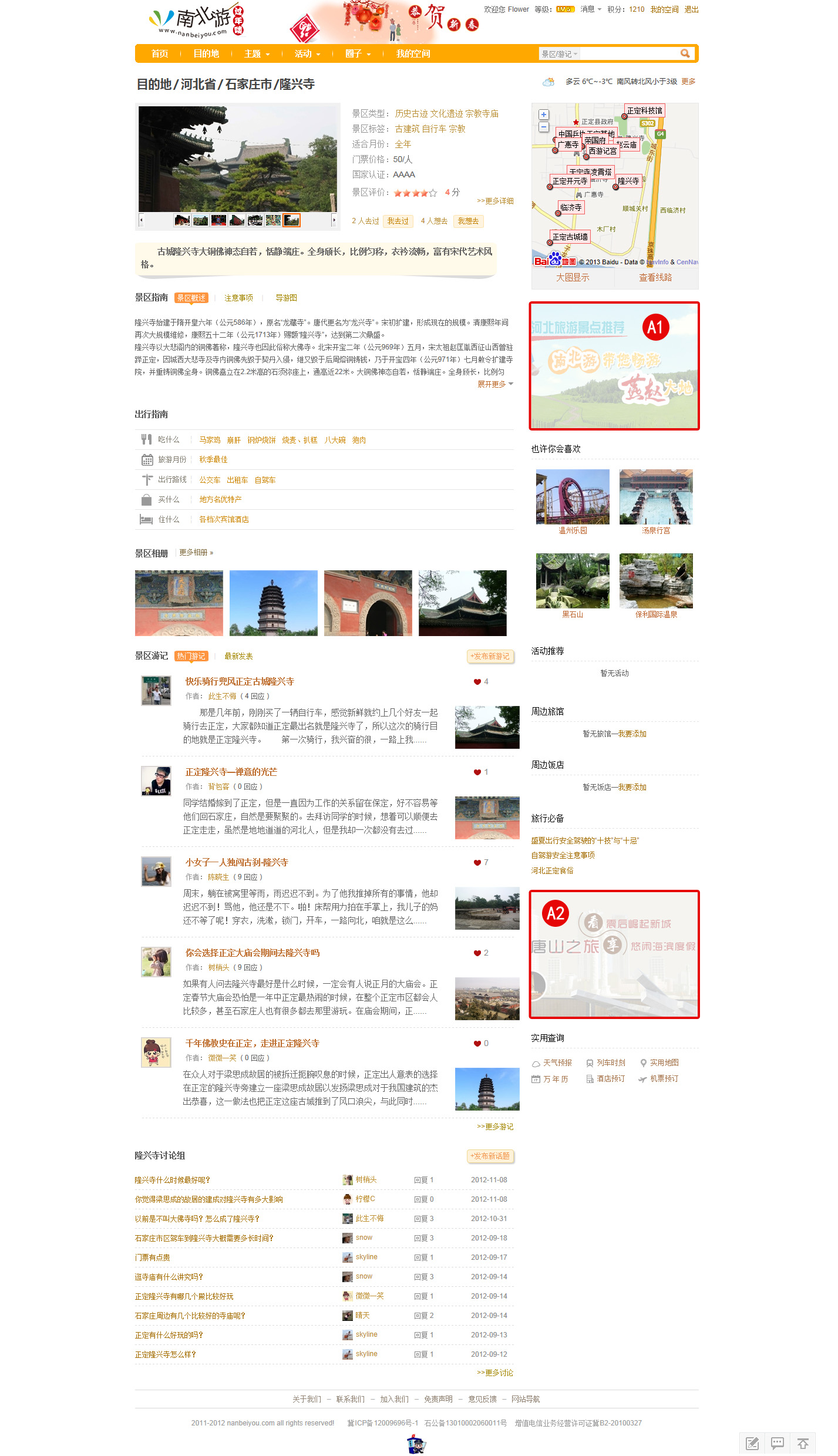Tap the 退出 logout link

[x=691, y=9]
